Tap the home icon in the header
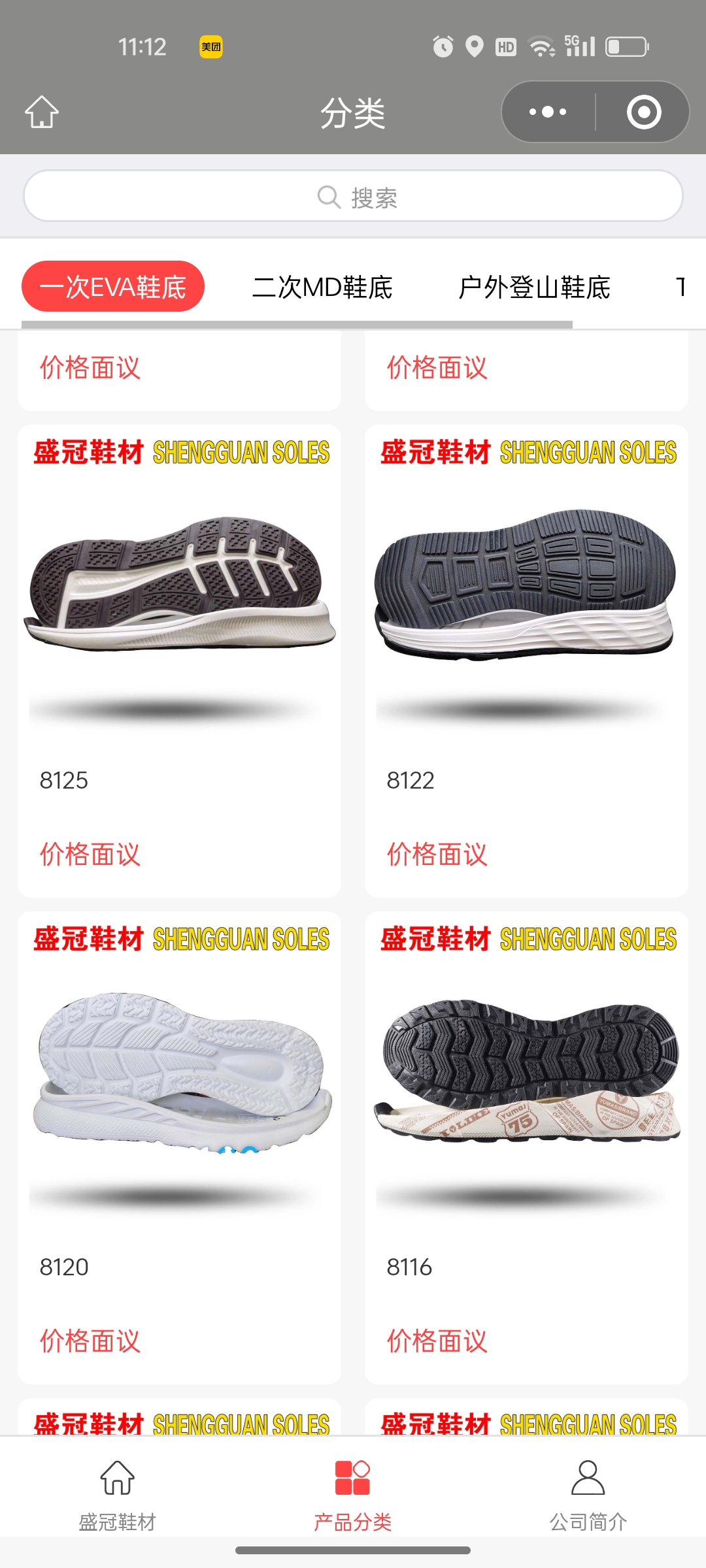The width and height of the screenshot is (706, 1568). [x=42, y=112]
